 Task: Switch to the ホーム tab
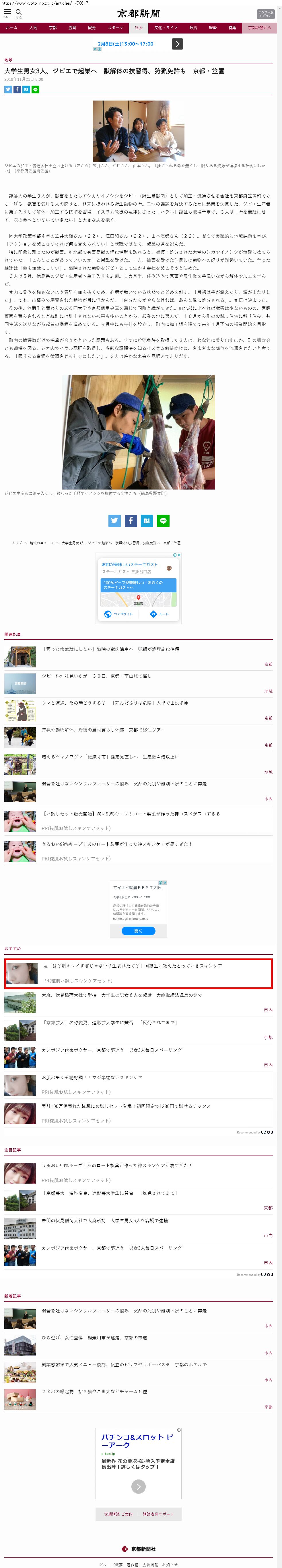click(x=11, y=28)
